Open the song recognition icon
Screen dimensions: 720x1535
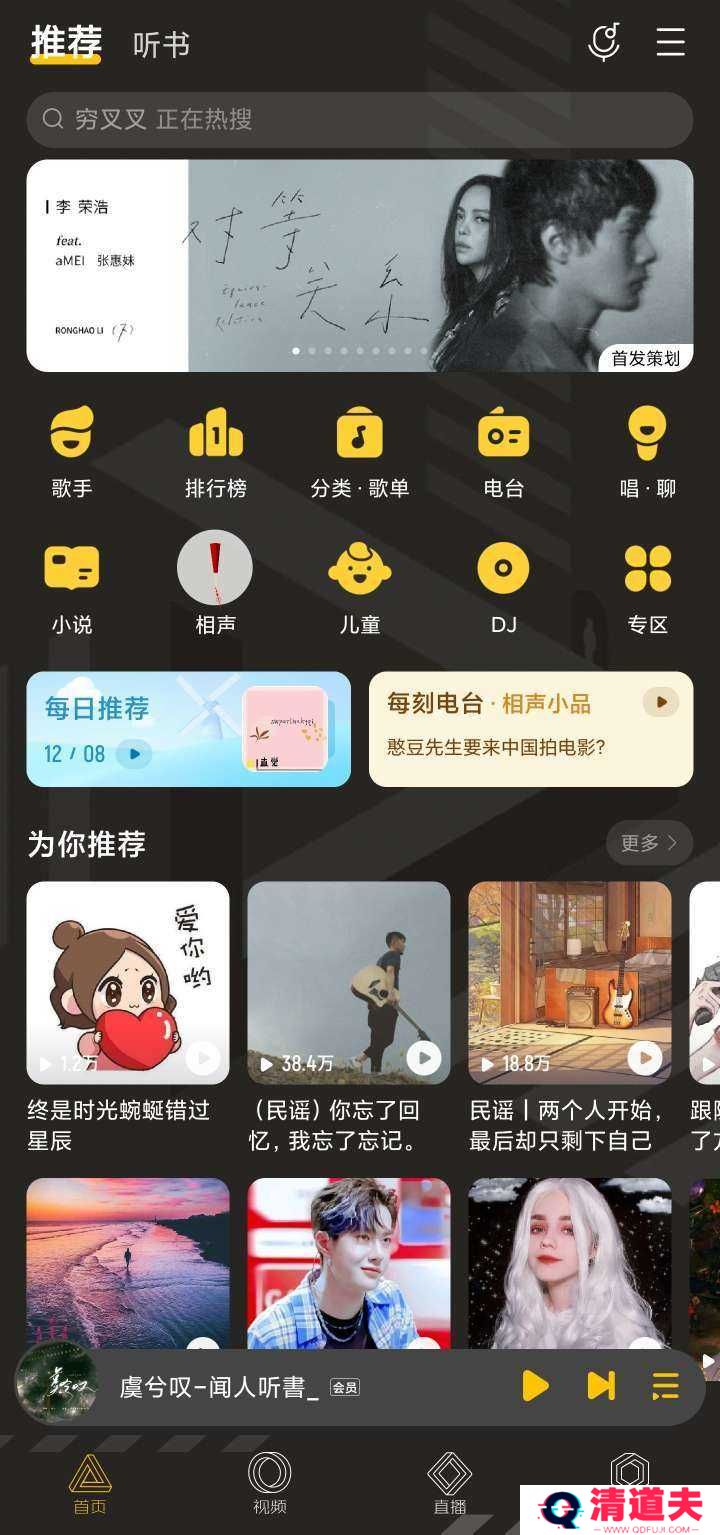coord(604,42)
